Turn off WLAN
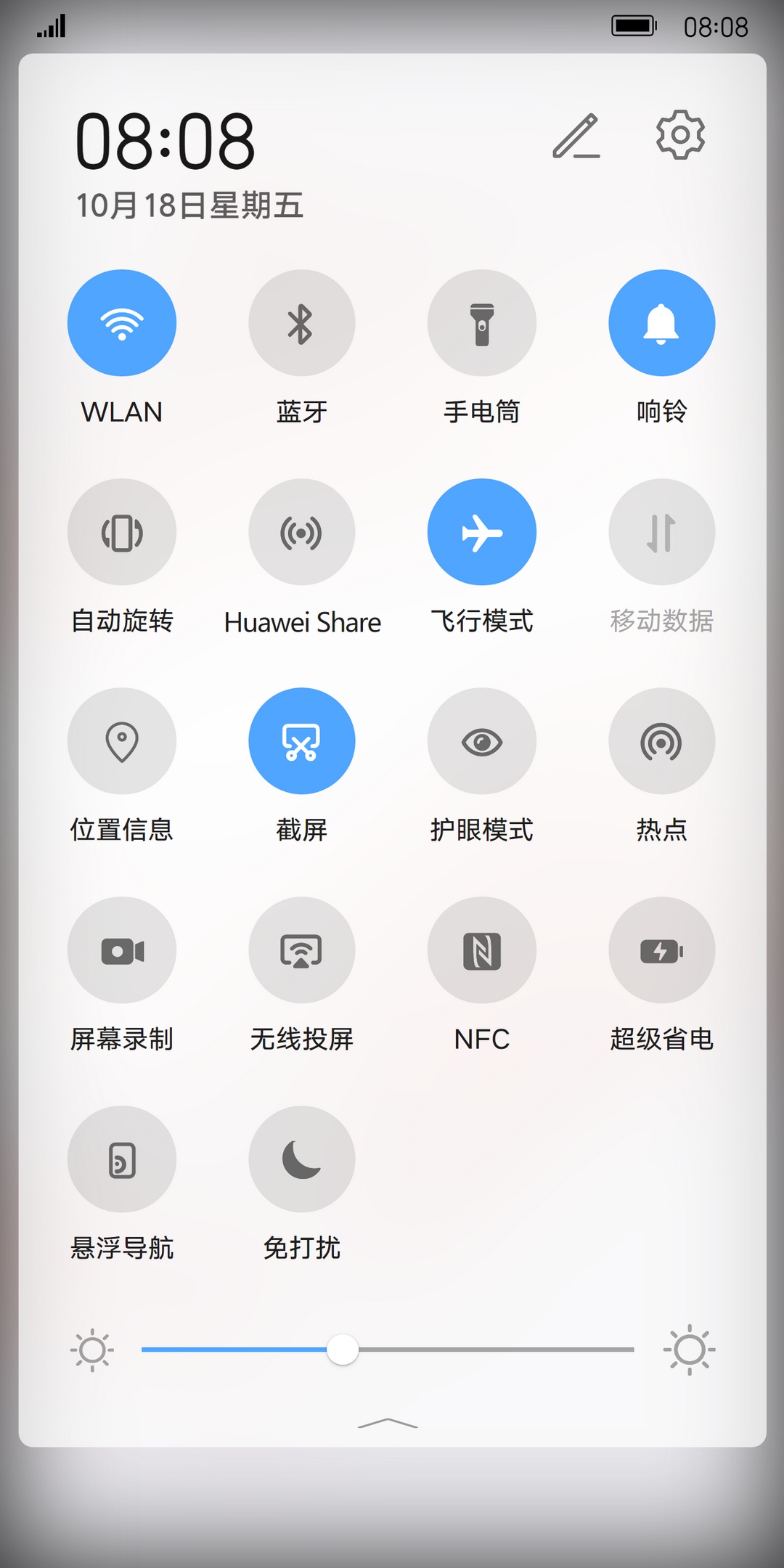 (122, 323)
